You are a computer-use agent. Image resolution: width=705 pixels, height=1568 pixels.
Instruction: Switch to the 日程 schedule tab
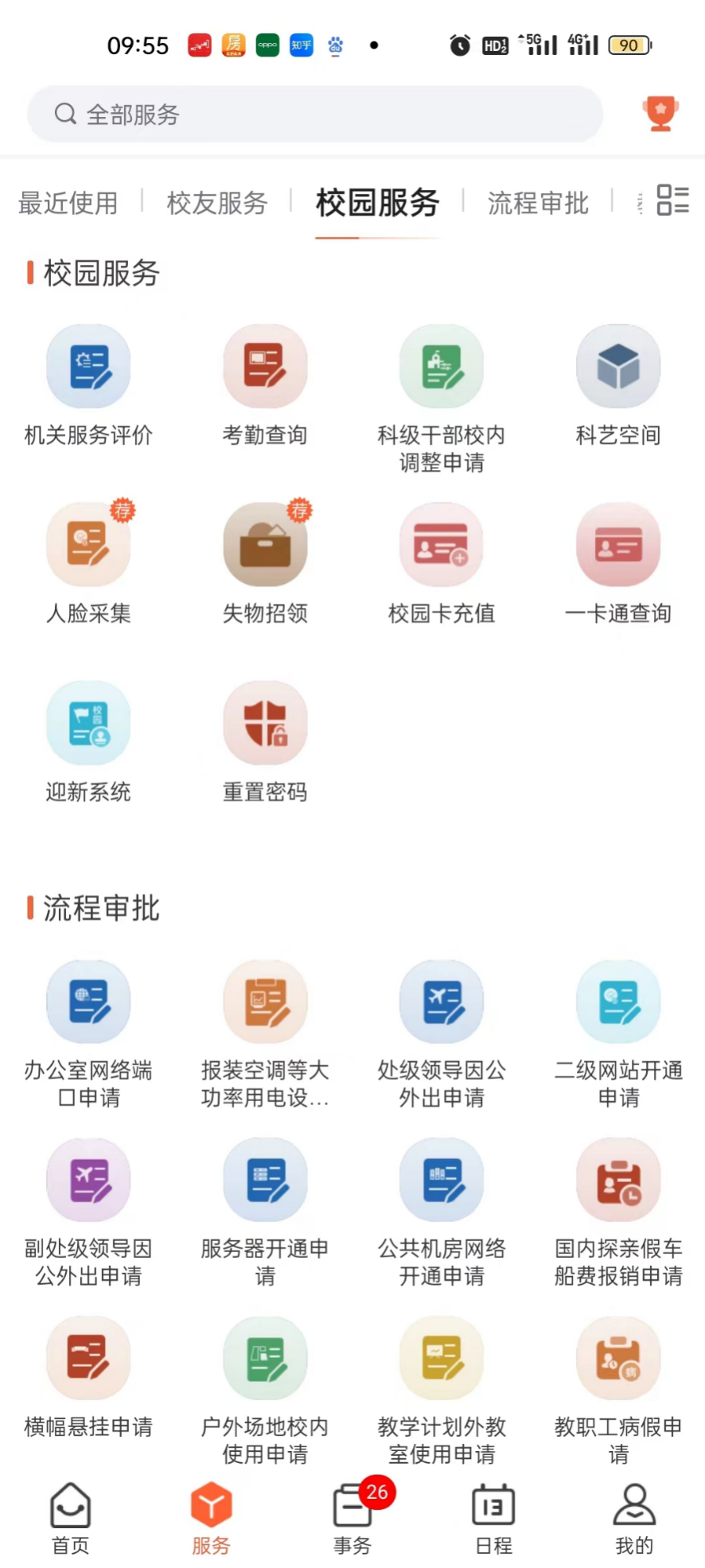(493, 1517)
